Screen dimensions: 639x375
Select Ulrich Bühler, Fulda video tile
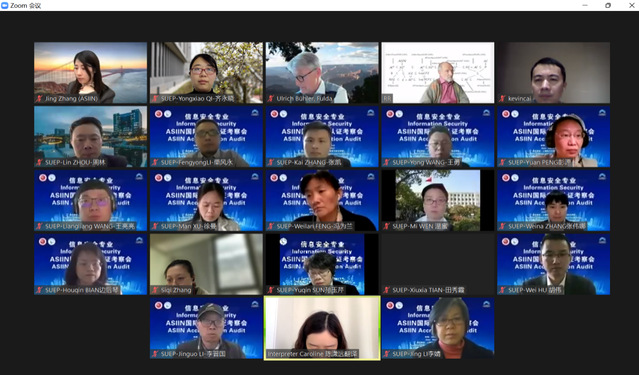point(322,73)
